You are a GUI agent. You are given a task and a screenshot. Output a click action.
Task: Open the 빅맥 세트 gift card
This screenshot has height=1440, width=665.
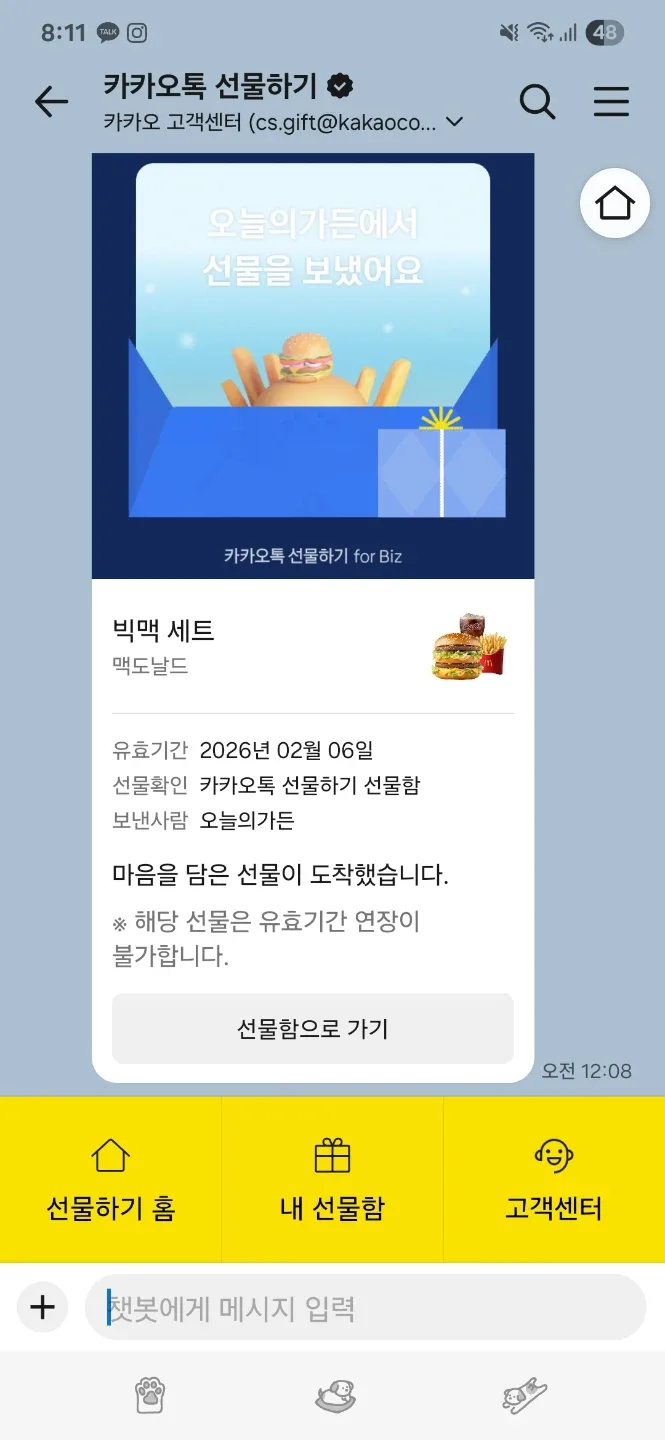tap(312, 645)
